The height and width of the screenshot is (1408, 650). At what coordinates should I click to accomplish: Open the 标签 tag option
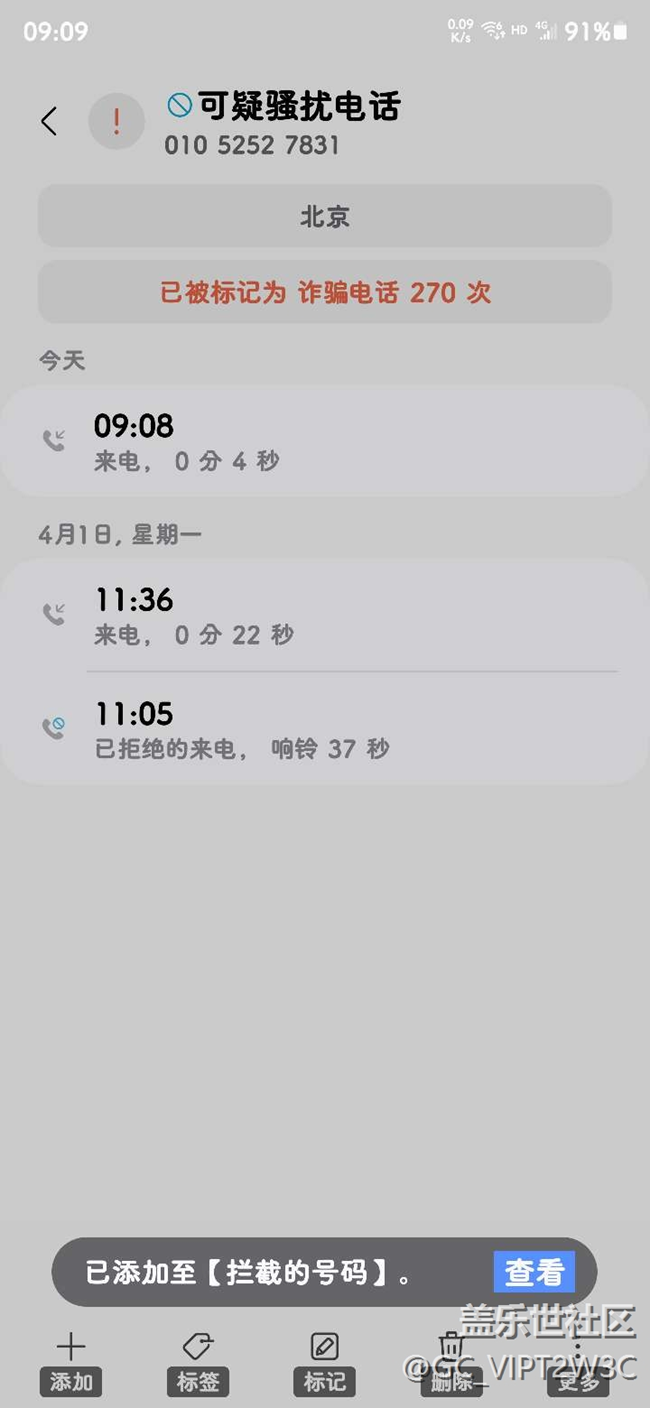click(197, 1362)
